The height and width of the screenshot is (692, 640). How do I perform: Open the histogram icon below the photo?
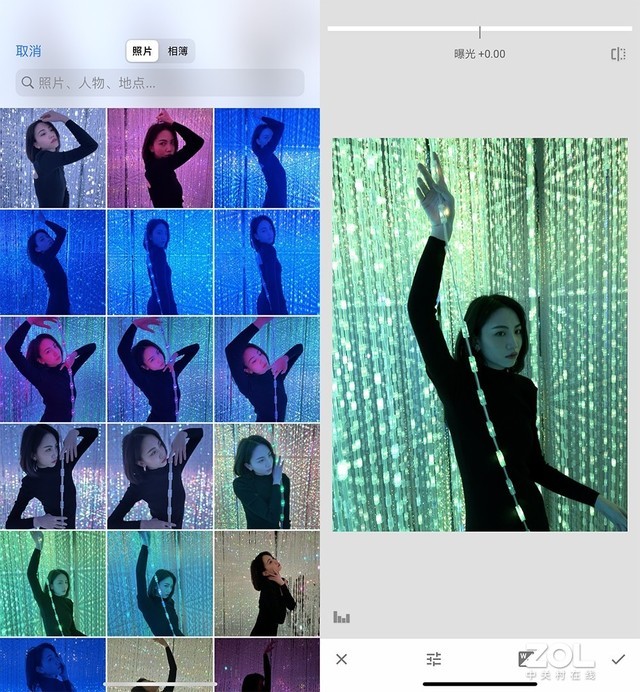click(x=342, y=617)
